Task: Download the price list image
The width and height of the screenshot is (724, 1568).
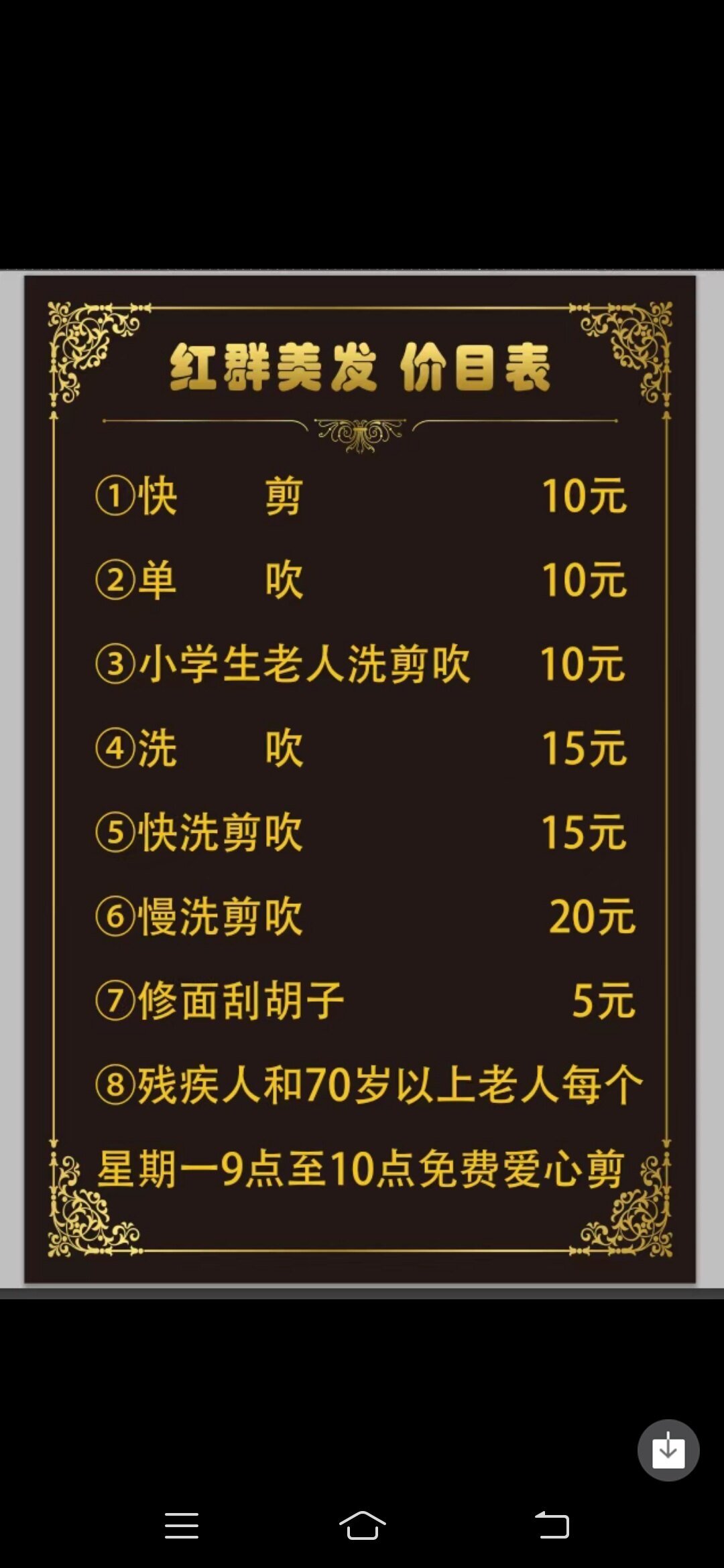Action: tap(668, 1450)
